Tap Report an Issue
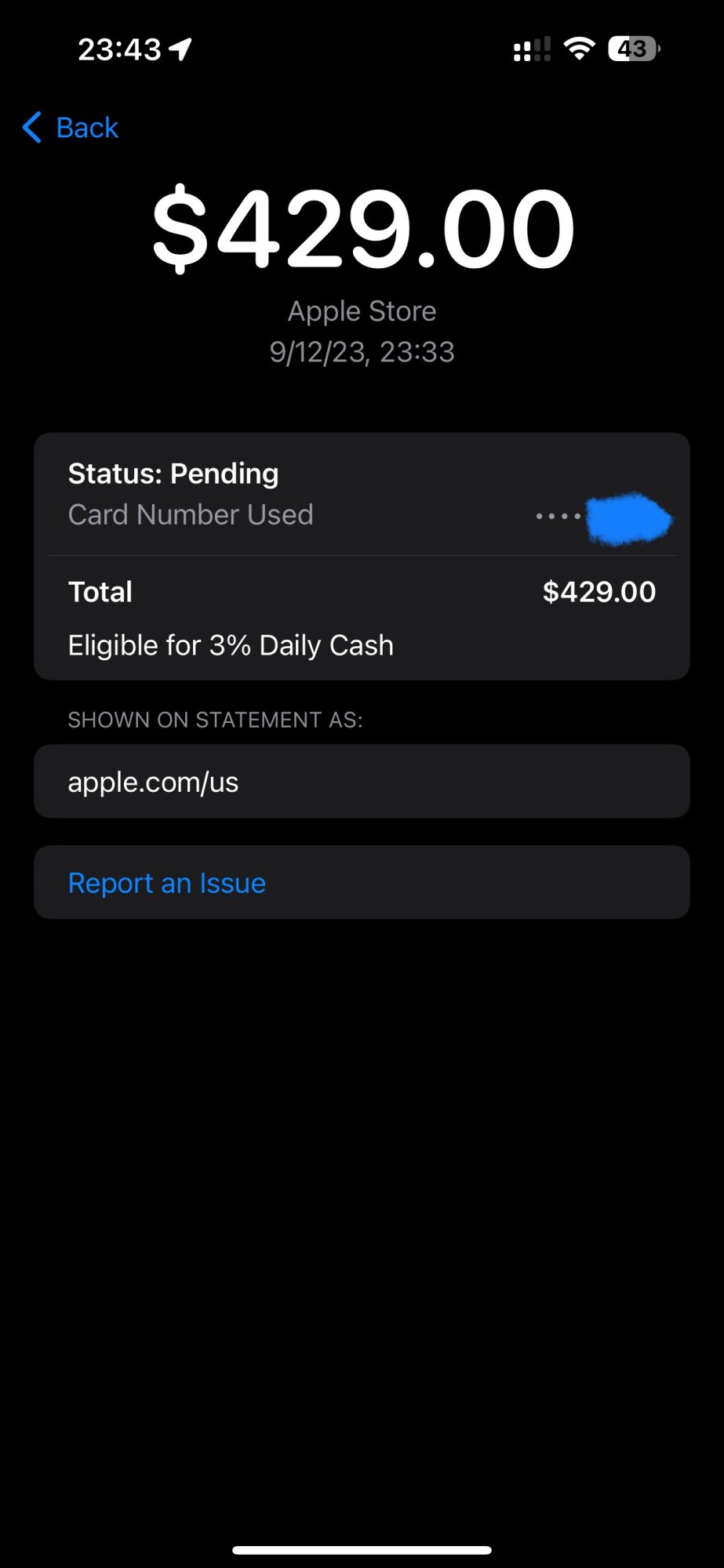 point(167,883)
